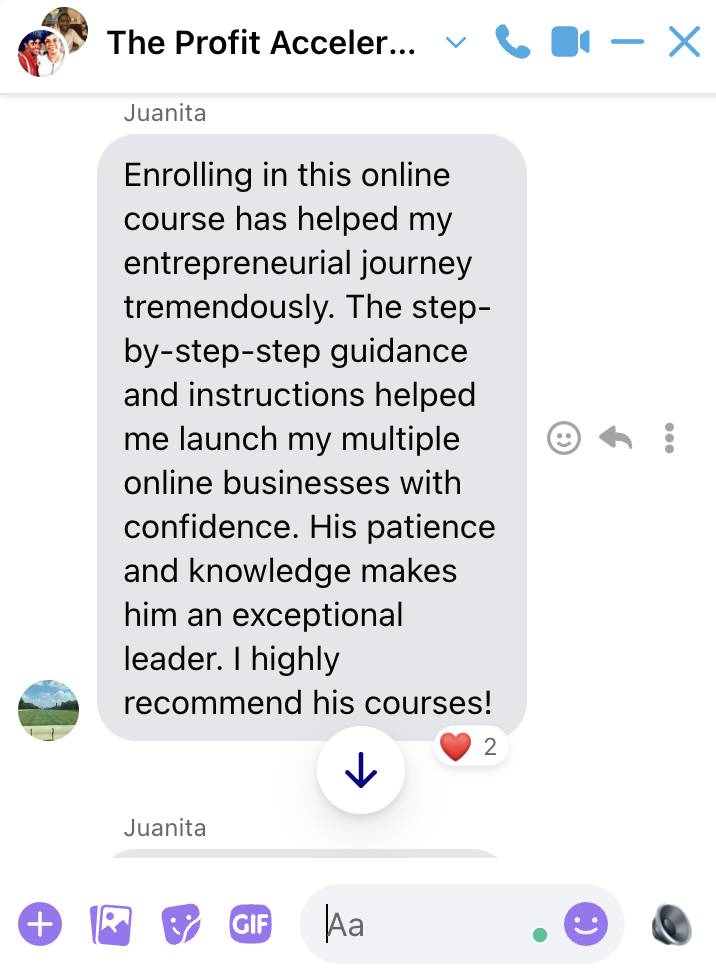Open Juanita's profile picture
The image size is (716, 978).
(x=48, y=710)
